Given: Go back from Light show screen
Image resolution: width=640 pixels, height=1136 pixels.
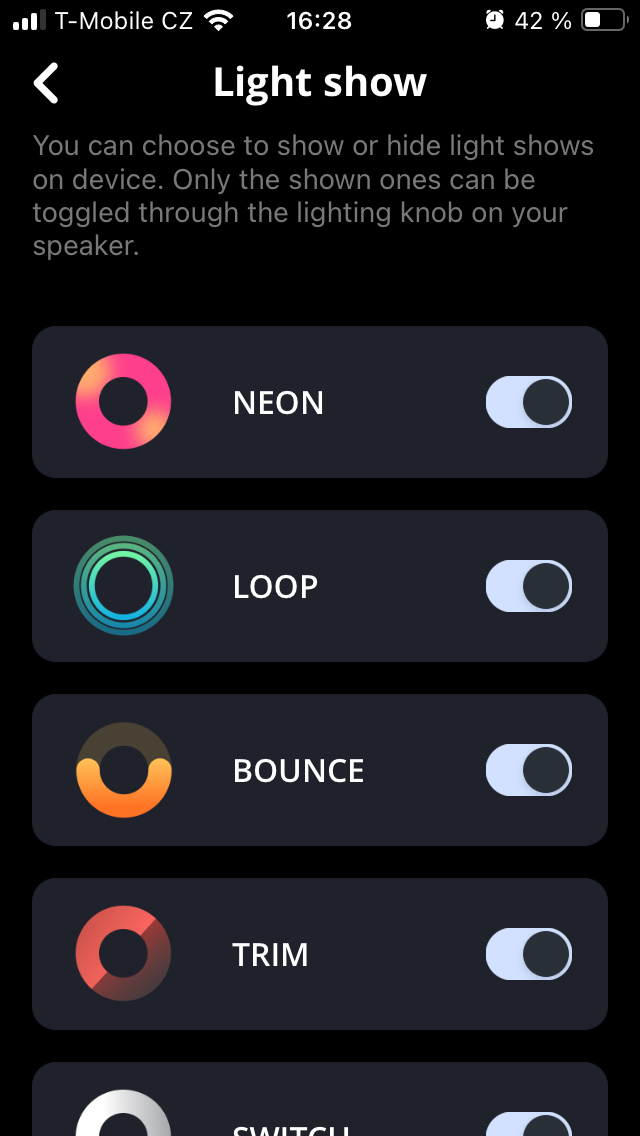Looking at the screenshot, I should [x=46, y=83].
